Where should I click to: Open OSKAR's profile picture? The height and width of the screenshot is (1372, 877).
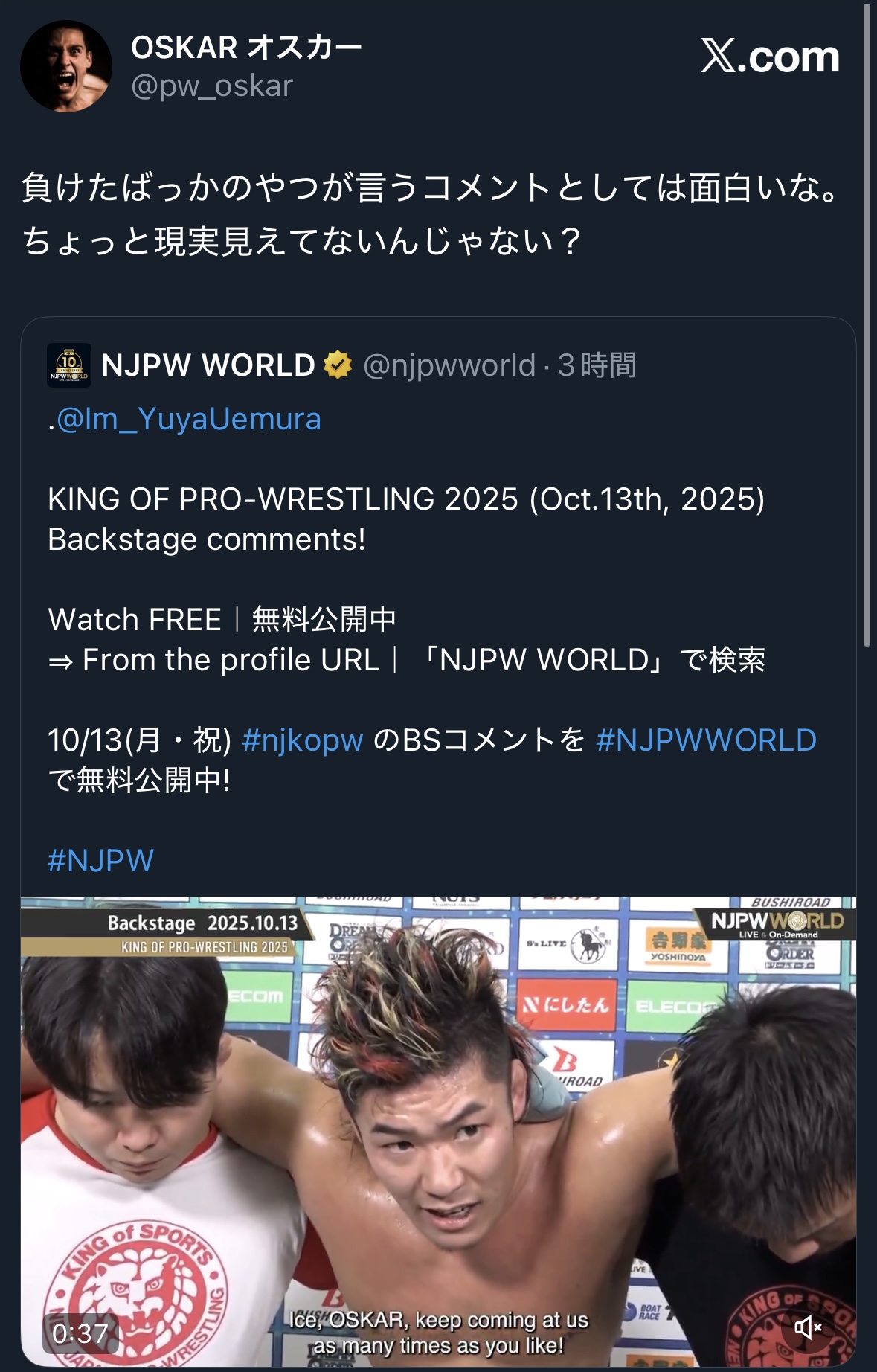pyautogui.click(x=66, y=66)
